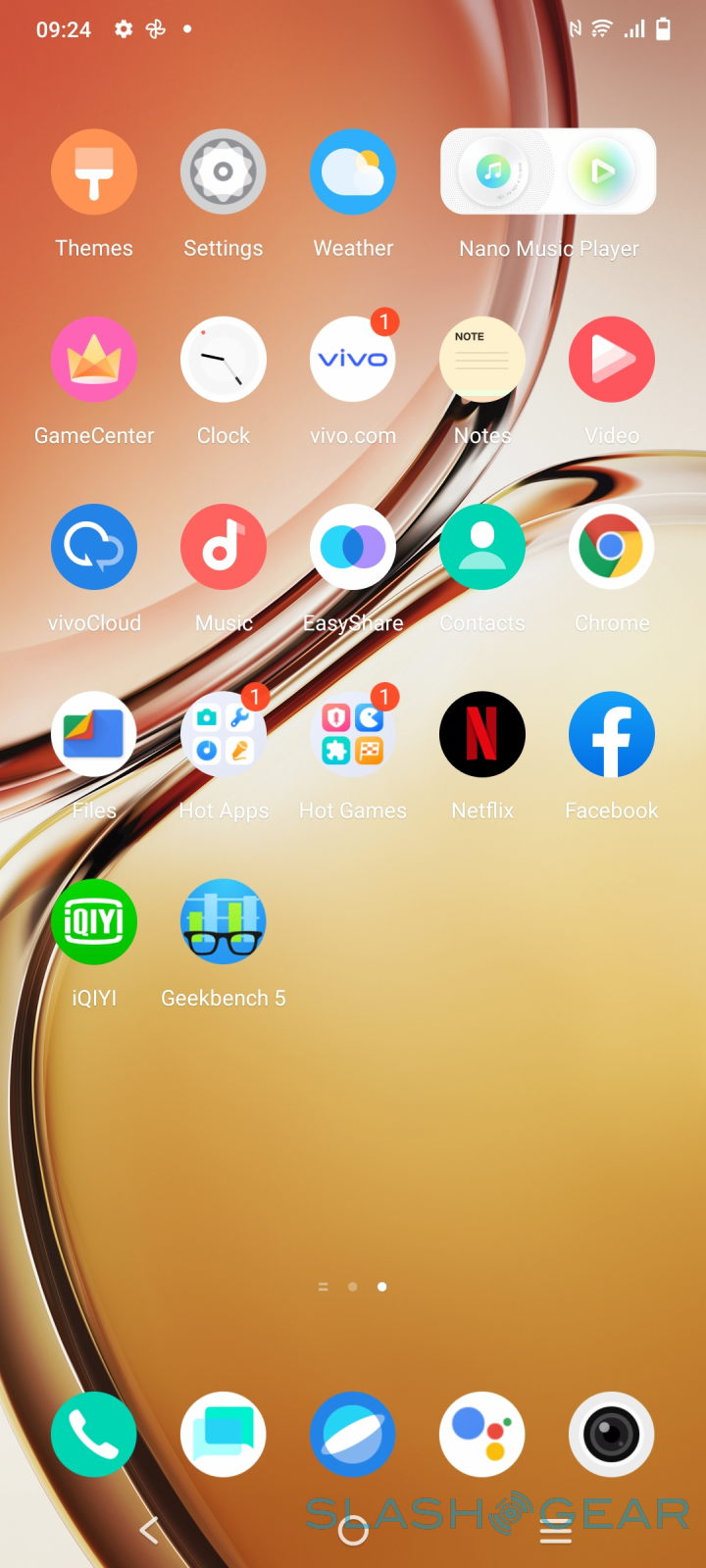
Task: Open the EasyShare app
Action: 353,547
